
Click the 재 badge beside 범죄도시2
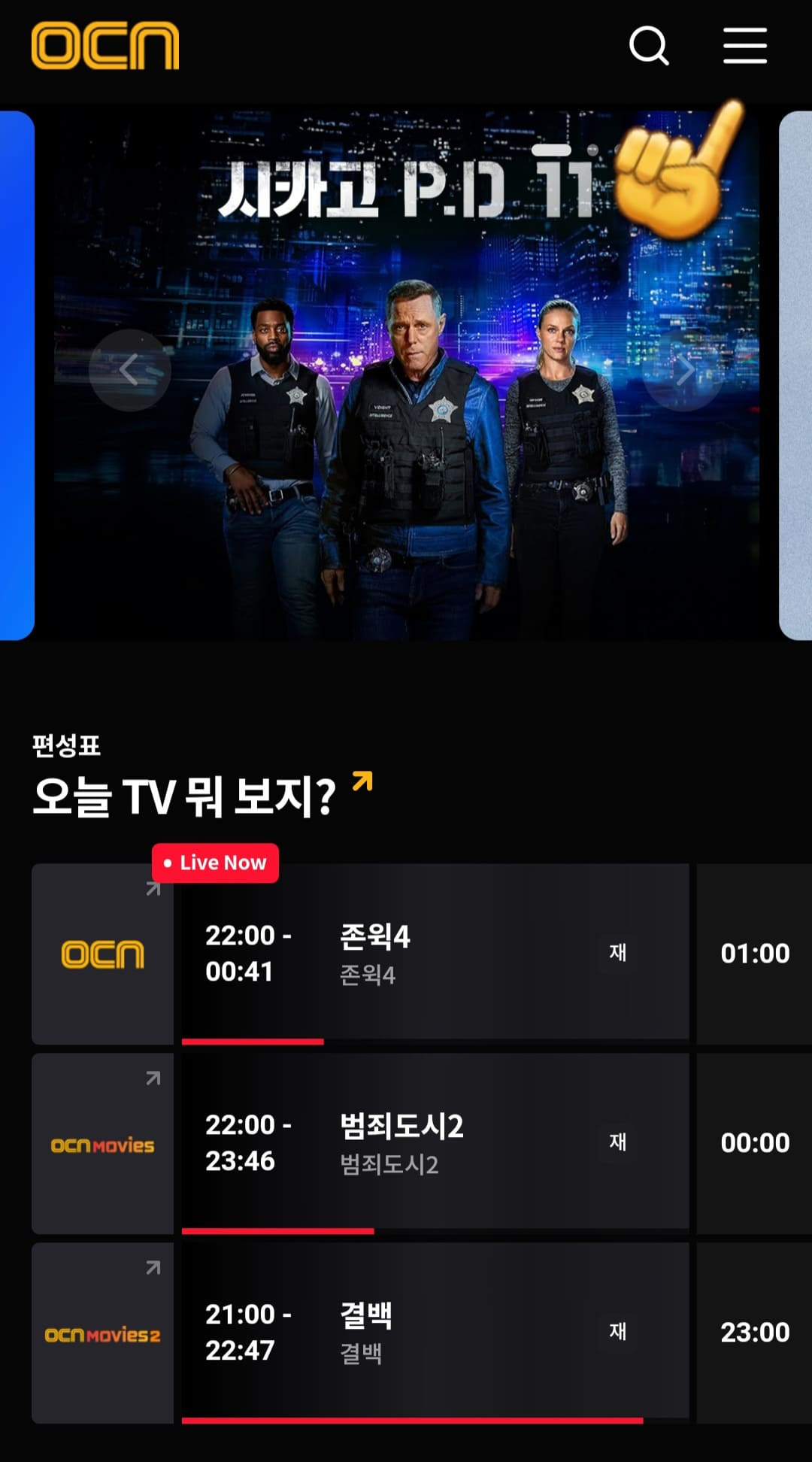point(618,1142)
